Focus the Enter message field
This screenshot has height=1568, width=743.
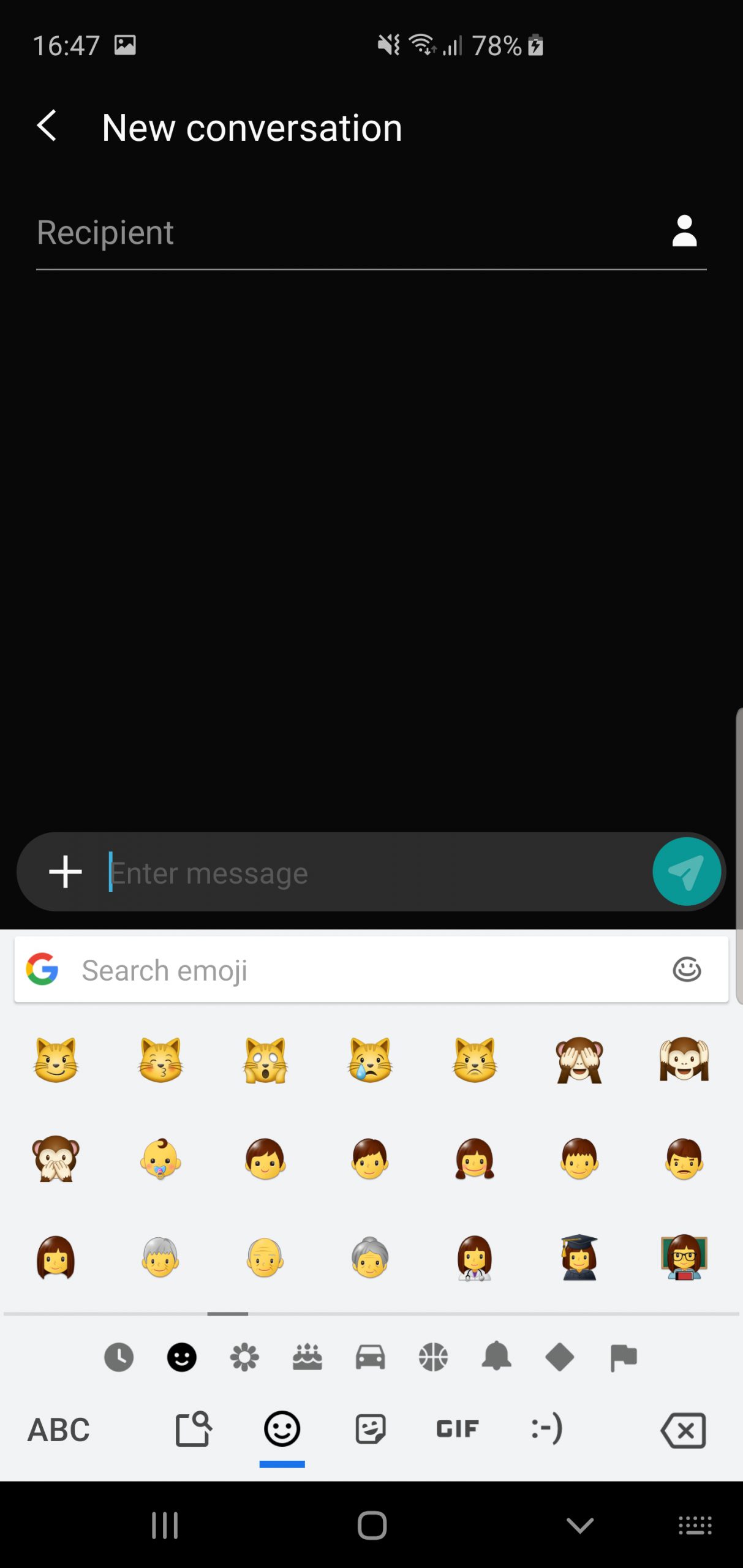point(377,872)
